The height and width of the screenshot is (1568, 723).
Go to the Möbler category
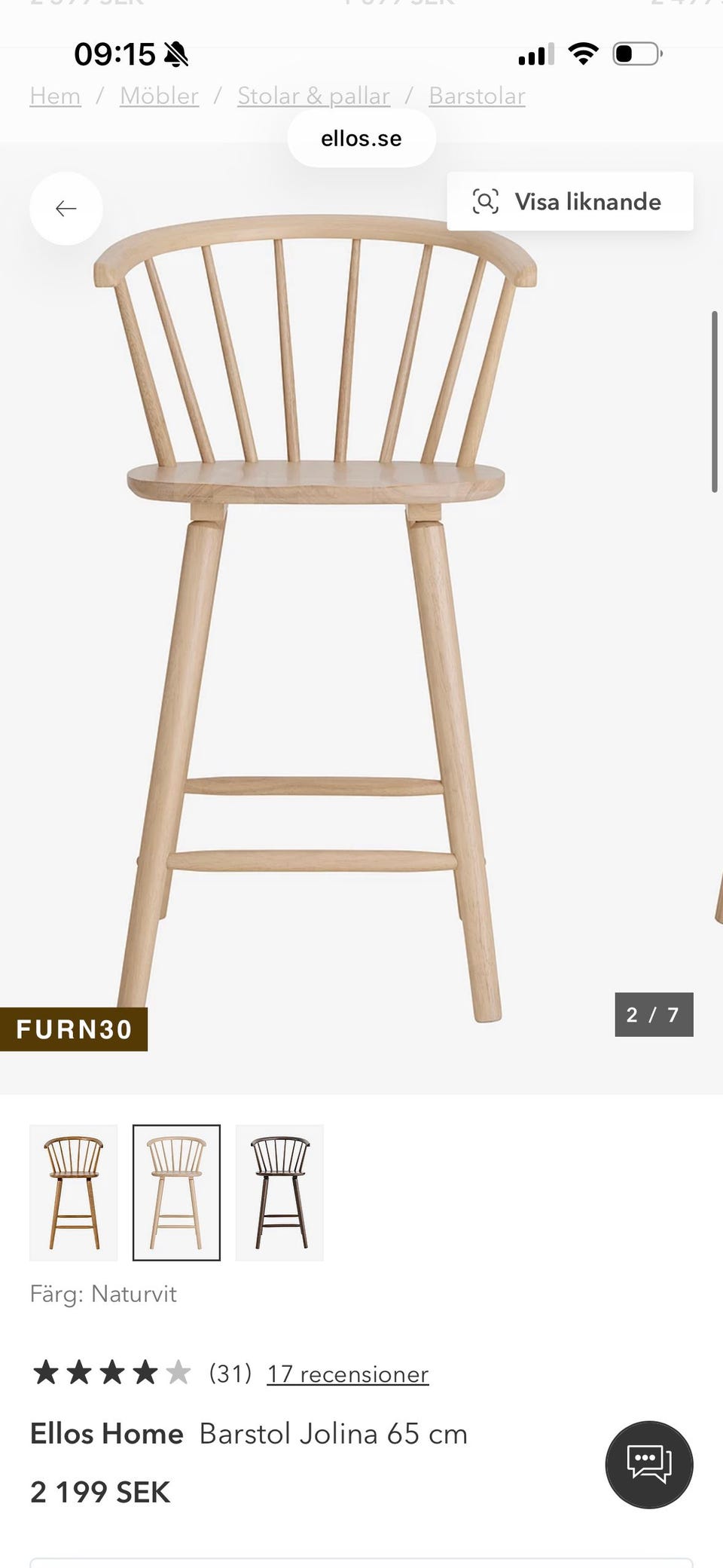click(x=159, y=96)
